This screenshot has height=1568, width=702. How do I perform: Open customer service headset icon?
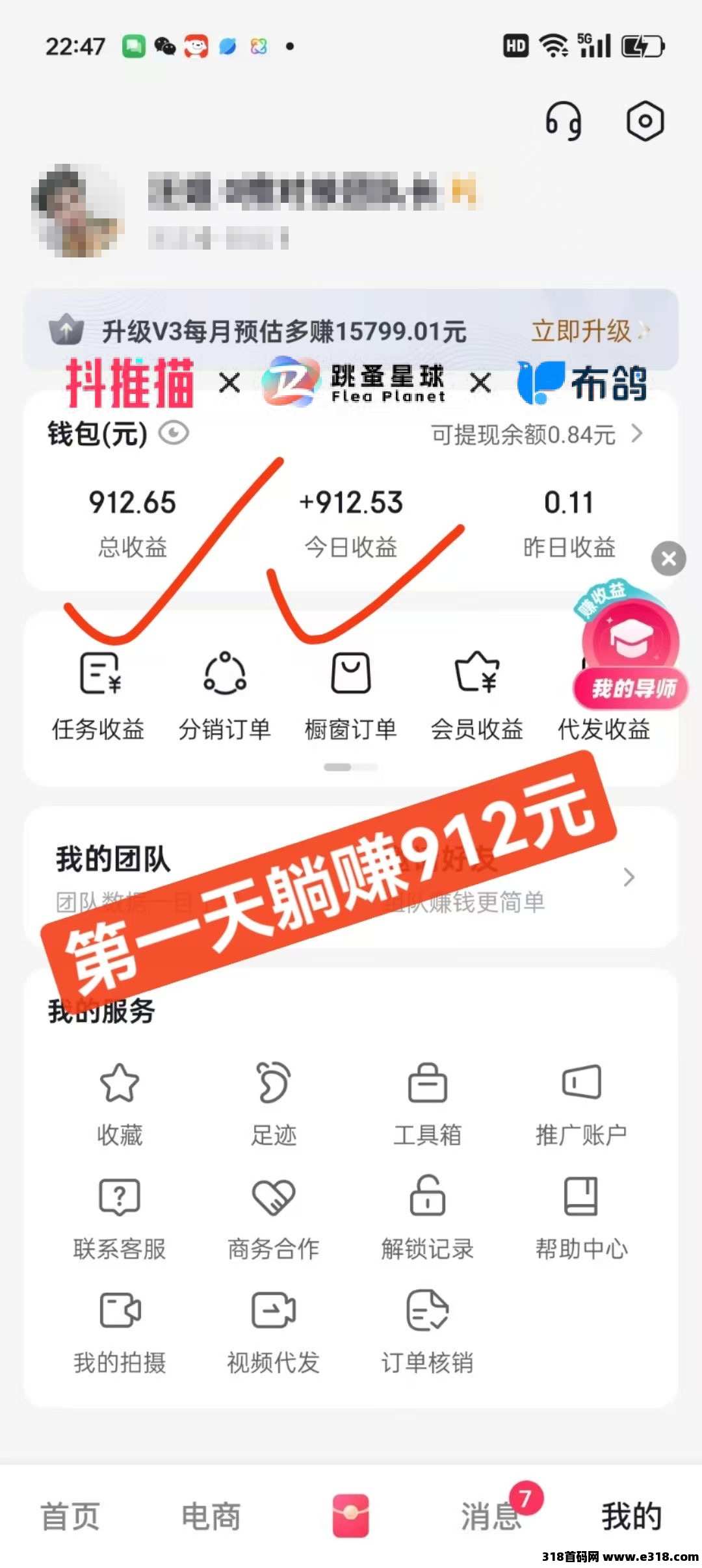click(563, 122)
